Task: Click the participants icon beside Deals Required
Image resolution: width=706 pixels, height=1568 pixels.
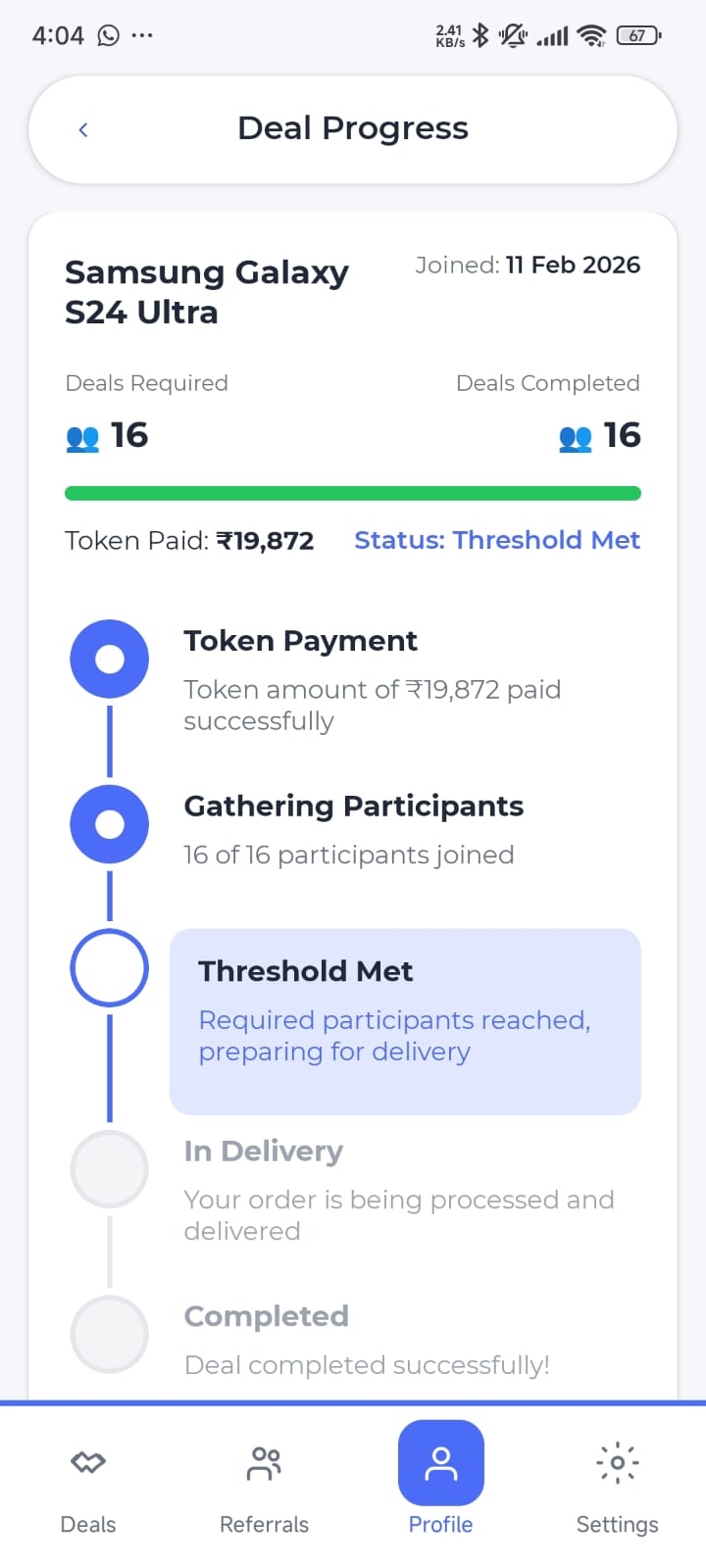Action: click(82, 438)
